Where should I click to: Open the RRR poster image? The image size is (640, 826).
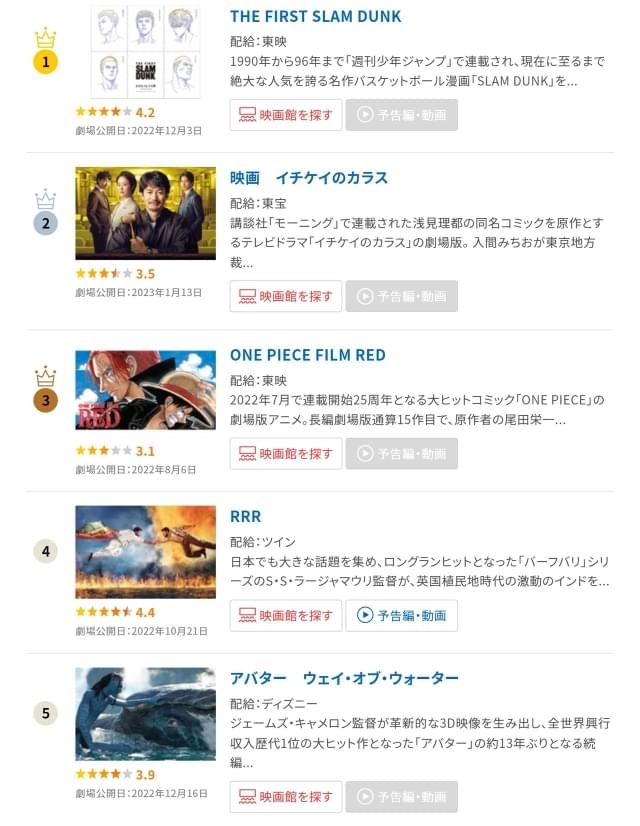tap(145, 551)
